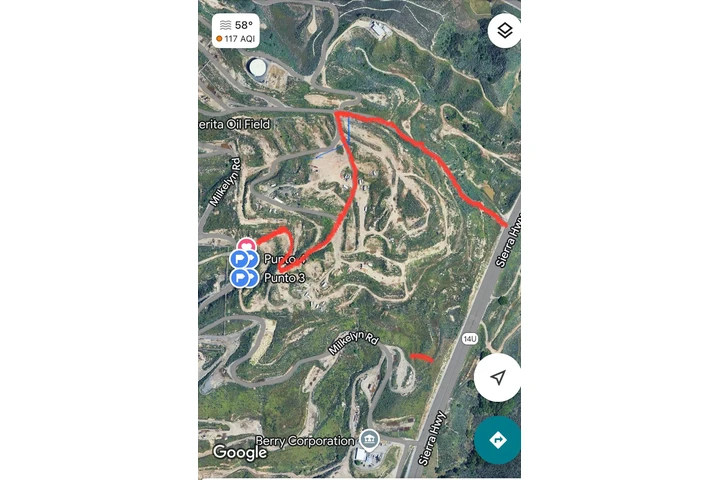Start directions with the teal arrow button
The height and width of the screenshot is (480, 720).
(498, 440)
